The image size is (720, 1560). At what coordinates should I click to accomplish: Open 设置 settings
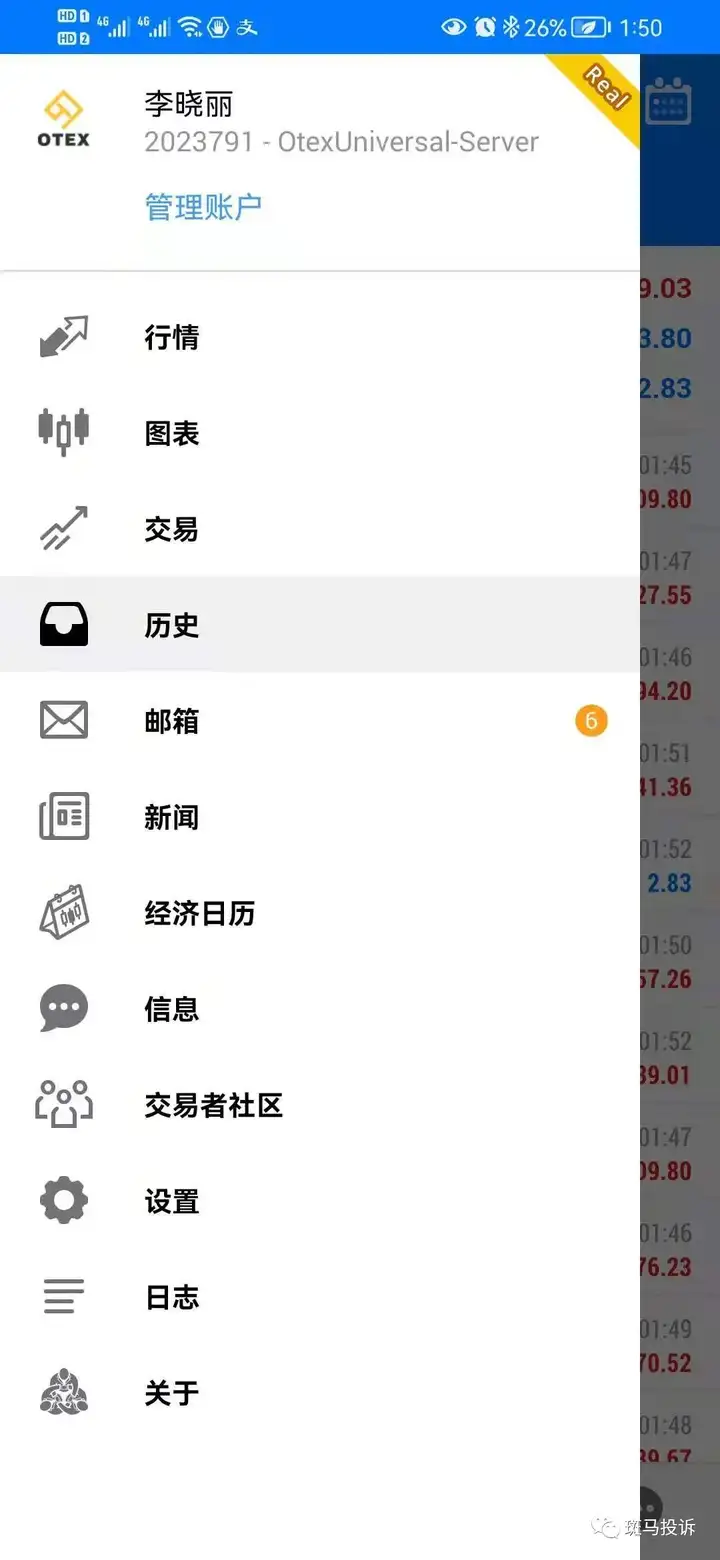tap(320, 1201)
